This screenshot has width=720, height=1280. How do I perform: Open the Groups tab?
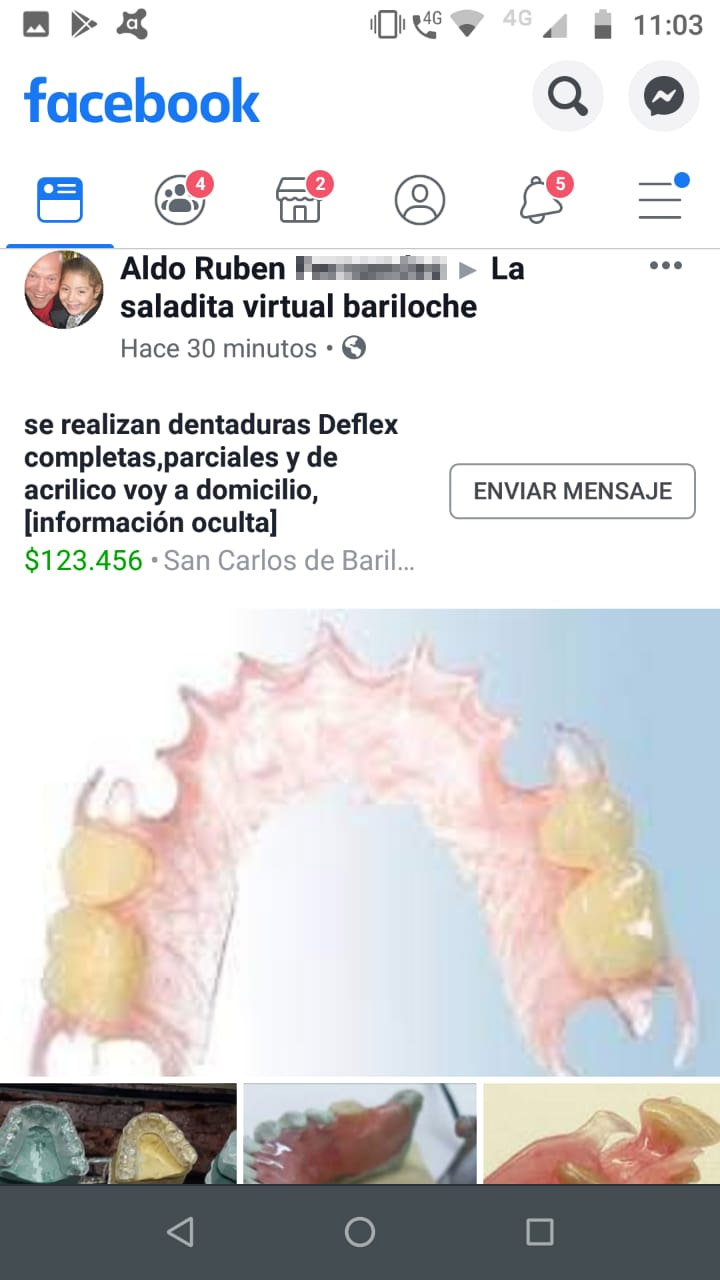[x=180, y=200]
